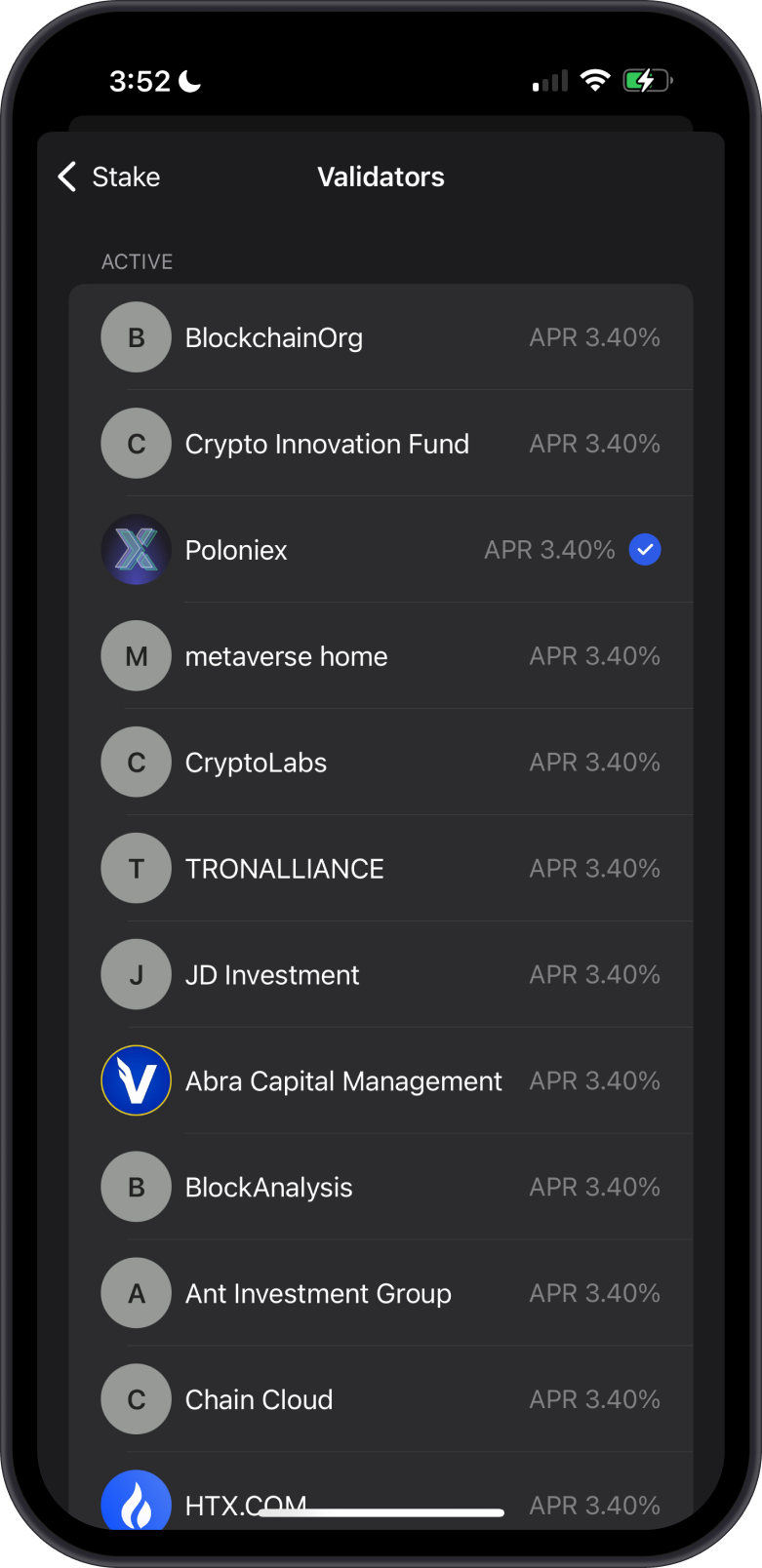Tap the metaverse home avatar icon
This screenshot has height=1568, width=762.
pyautogui.click(x=136, y=655)
